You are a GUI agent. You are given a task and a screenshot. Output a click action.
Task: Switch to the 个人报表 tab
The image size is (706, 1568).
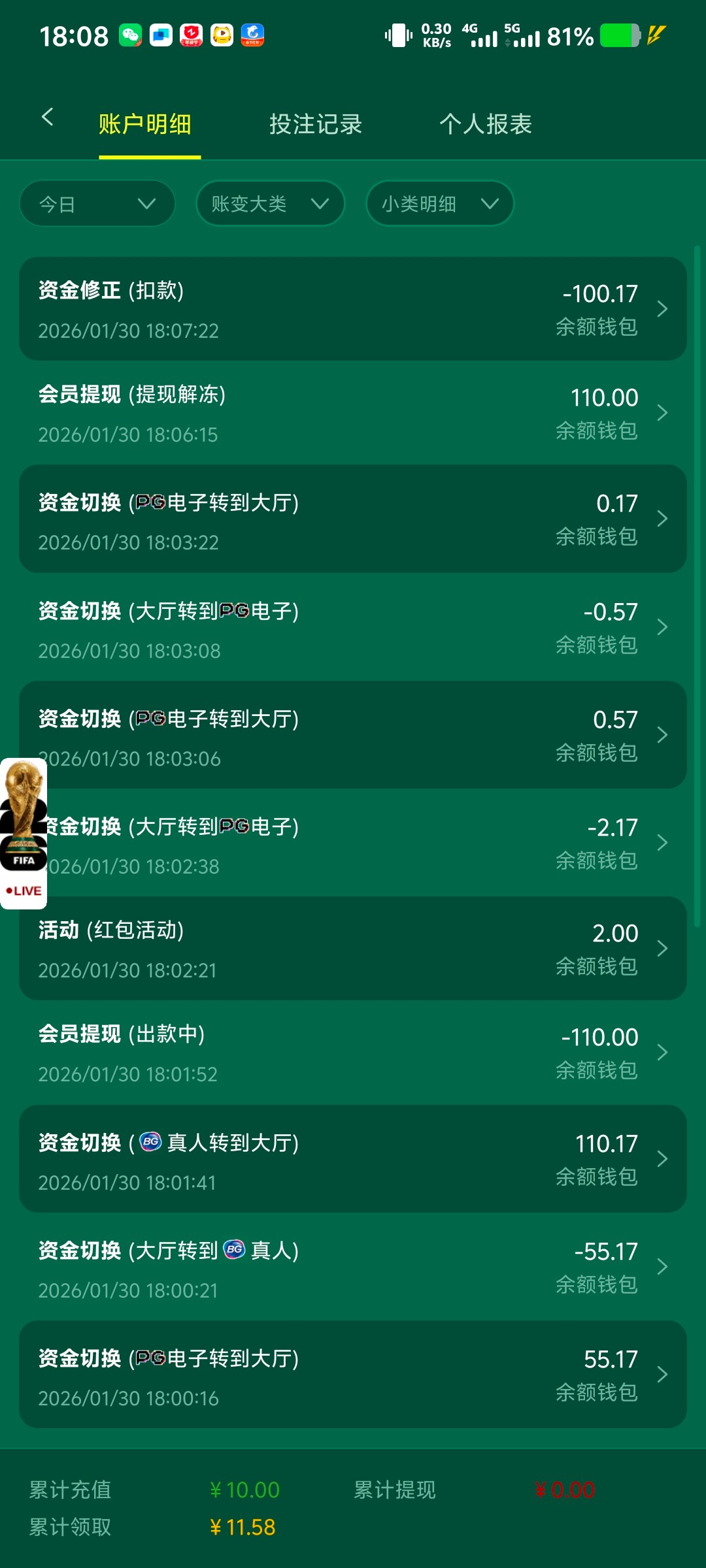coord(485,124)
